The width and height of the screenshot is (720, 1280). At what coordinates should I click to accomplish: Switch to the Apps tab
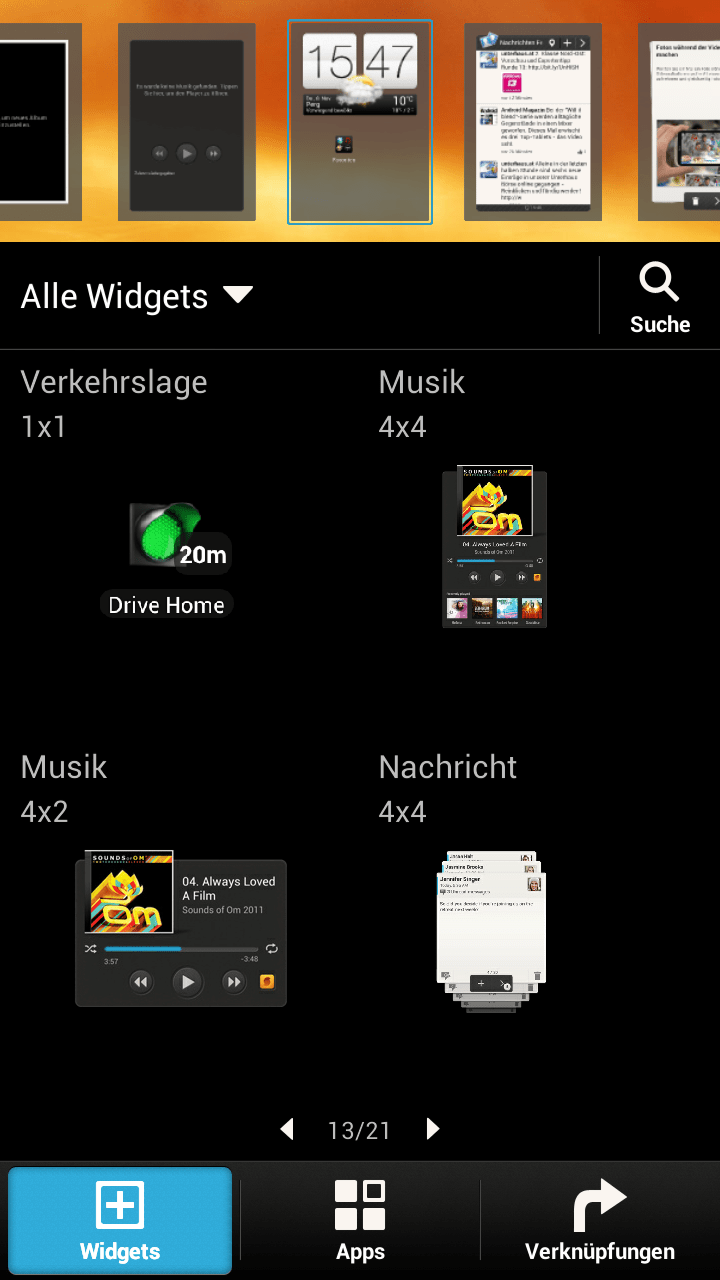[360, 1220]
